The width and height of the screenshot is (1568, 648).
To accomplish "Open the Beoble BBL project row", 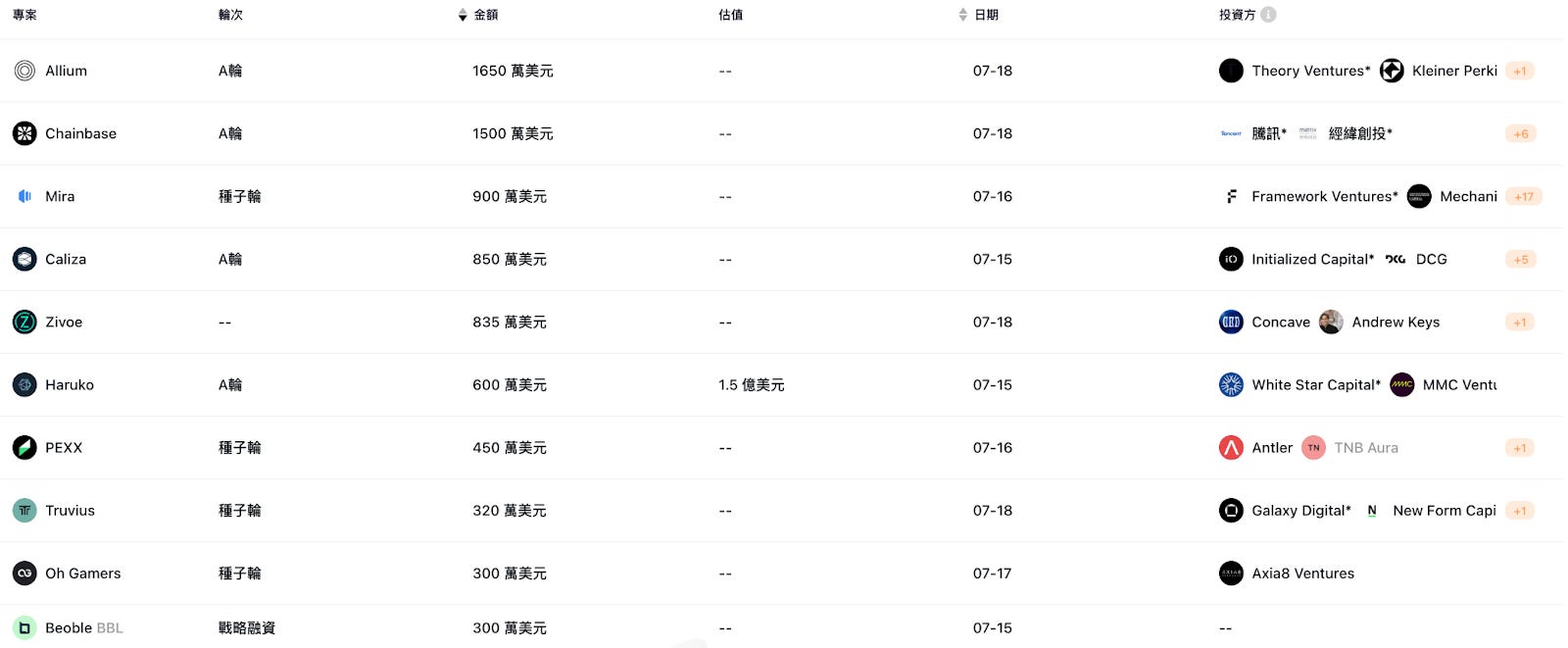I will coord(782,626).
